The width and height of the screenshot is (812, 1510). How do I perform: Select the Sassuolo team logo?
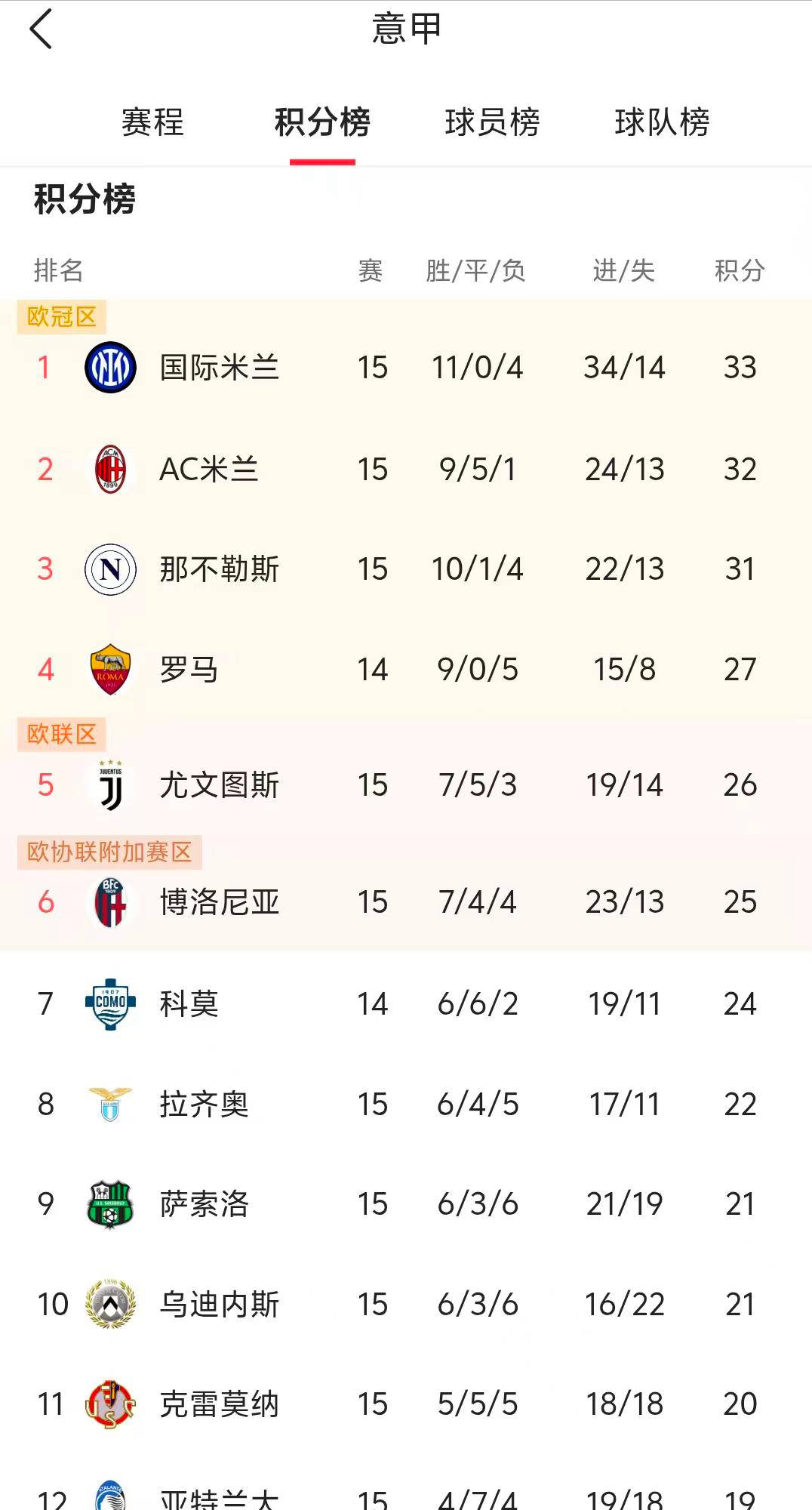point(109,1204)
